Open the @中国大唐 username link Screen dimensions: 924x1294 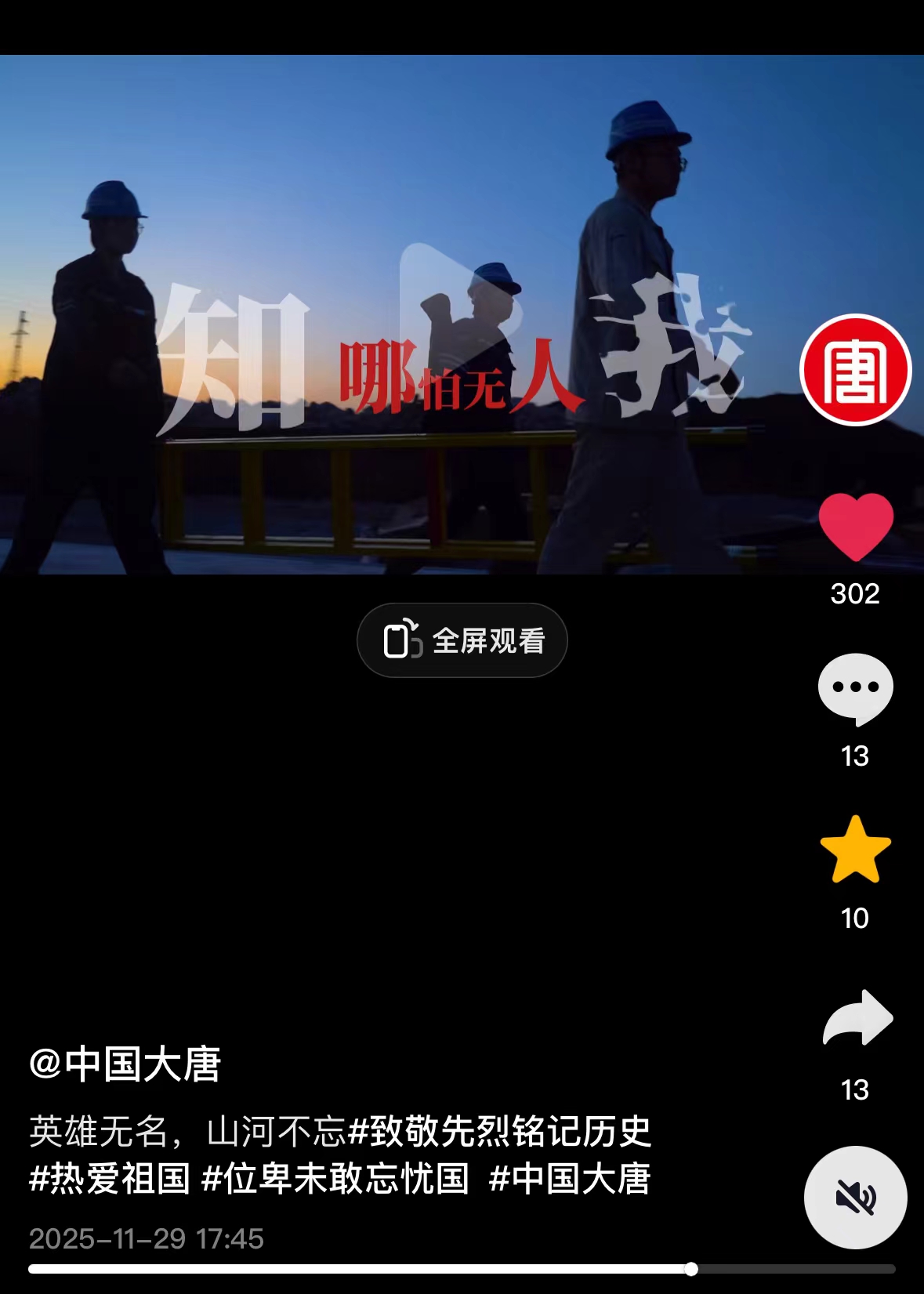coord(125,1064)
